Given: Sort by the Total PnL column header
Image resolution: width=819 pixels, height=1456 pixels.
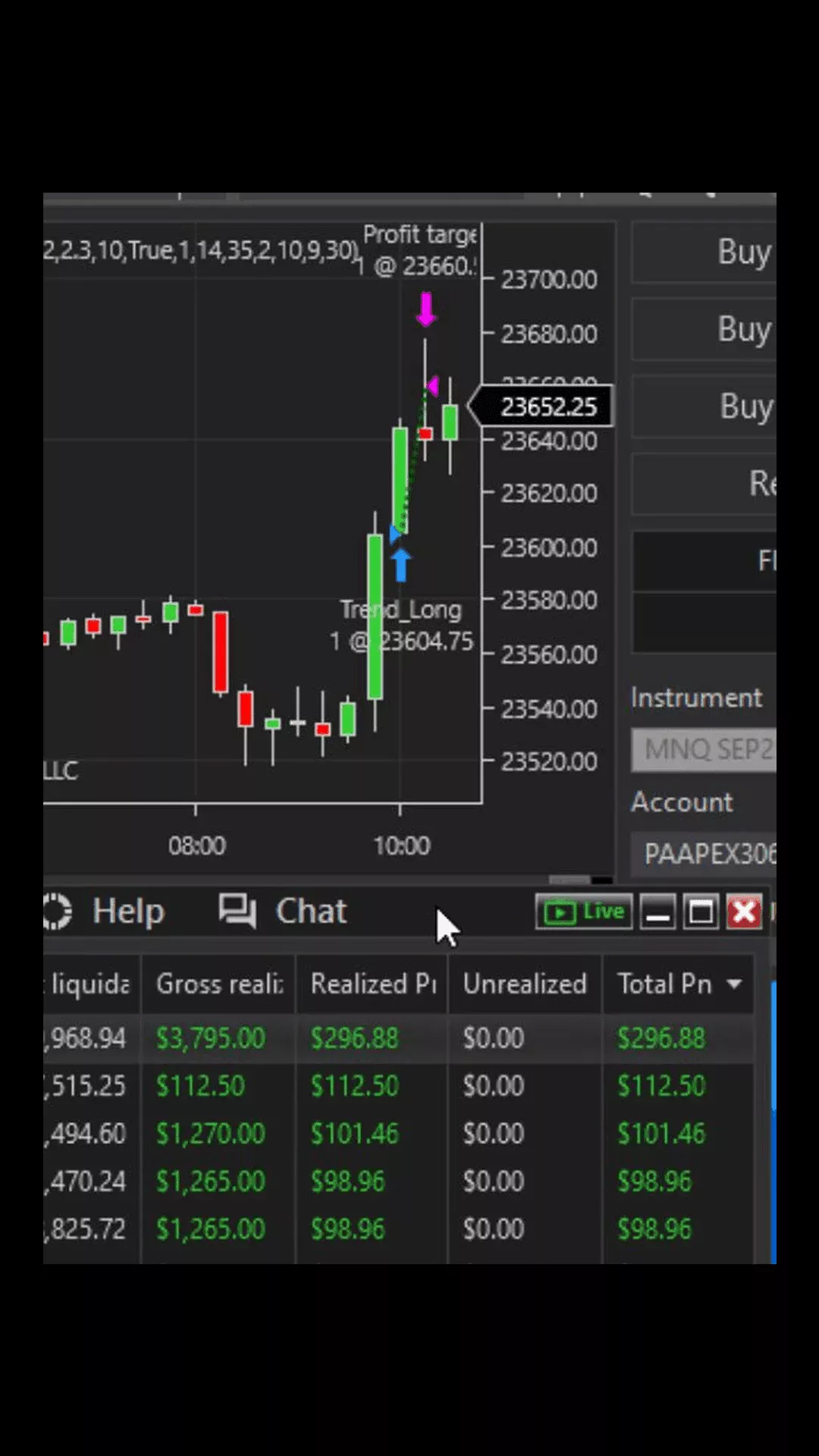Looking at the screenshot, I should click(678, 984).
